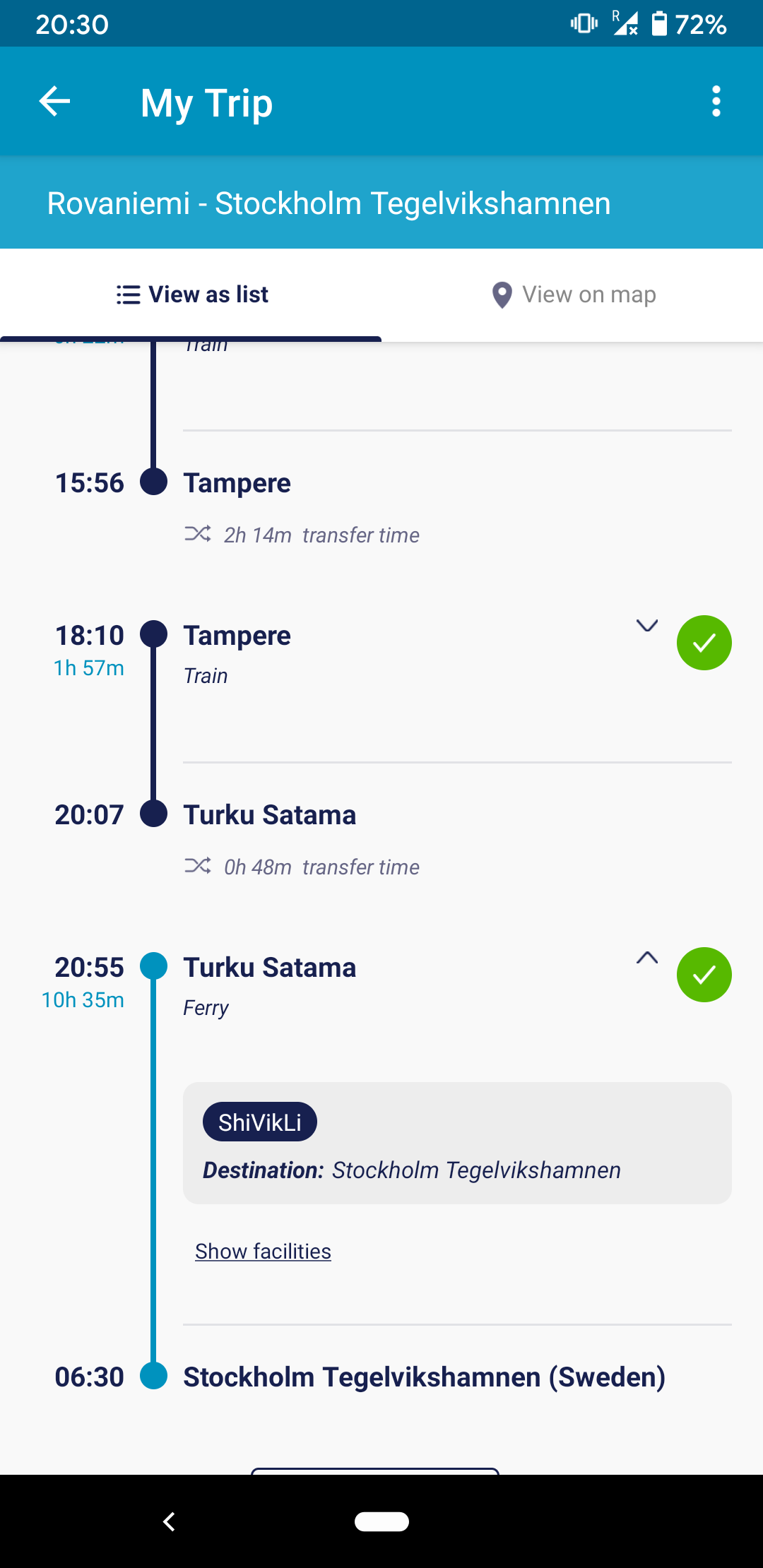Screen dimensions: 763x1568
Task: Switch to the View on map tab
Action: [x=573, y=295]
